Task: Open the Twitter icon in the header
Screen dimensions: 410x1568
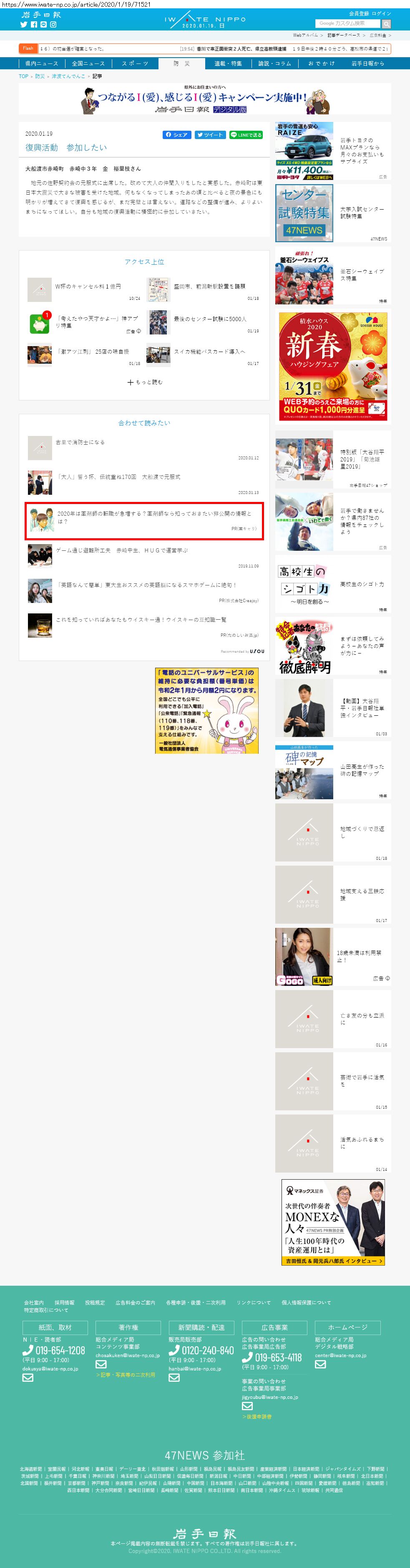Action: click(x=24, y=25)
